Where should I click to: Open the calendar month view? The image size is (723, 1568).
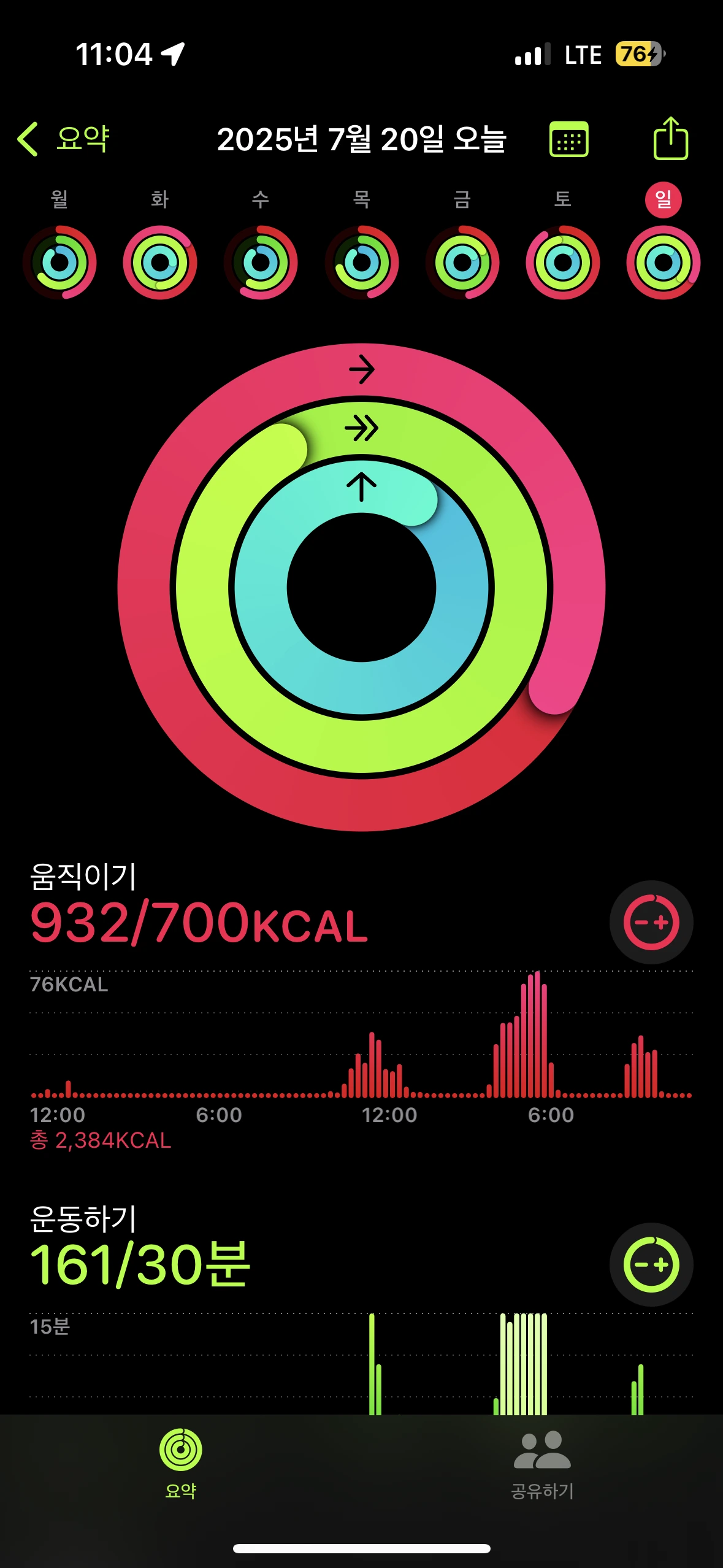tap(568, 140)
